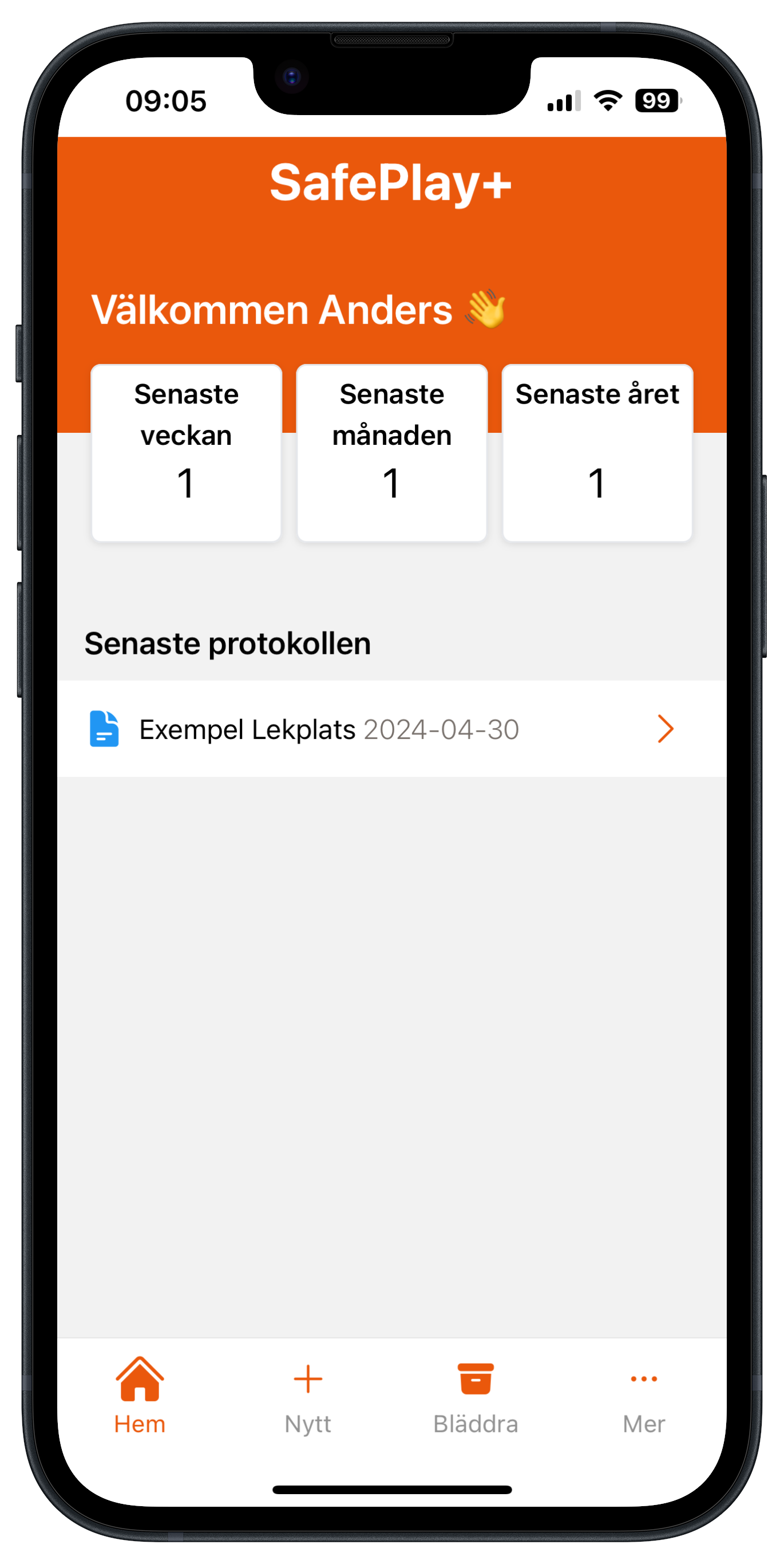Image resolution: width=784 pixels, height=1564 pixels.
Task: Tap the SafePlay+ app title
Action: 392,182
